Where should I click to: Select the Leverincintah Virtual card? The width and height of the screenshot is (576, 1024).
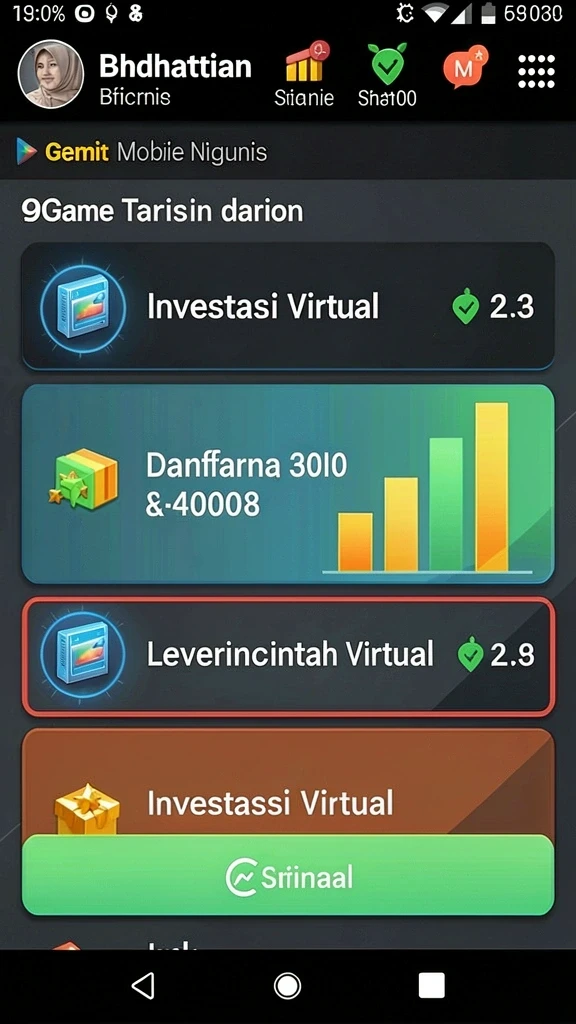pyautogui.click(x=288, y=655)
